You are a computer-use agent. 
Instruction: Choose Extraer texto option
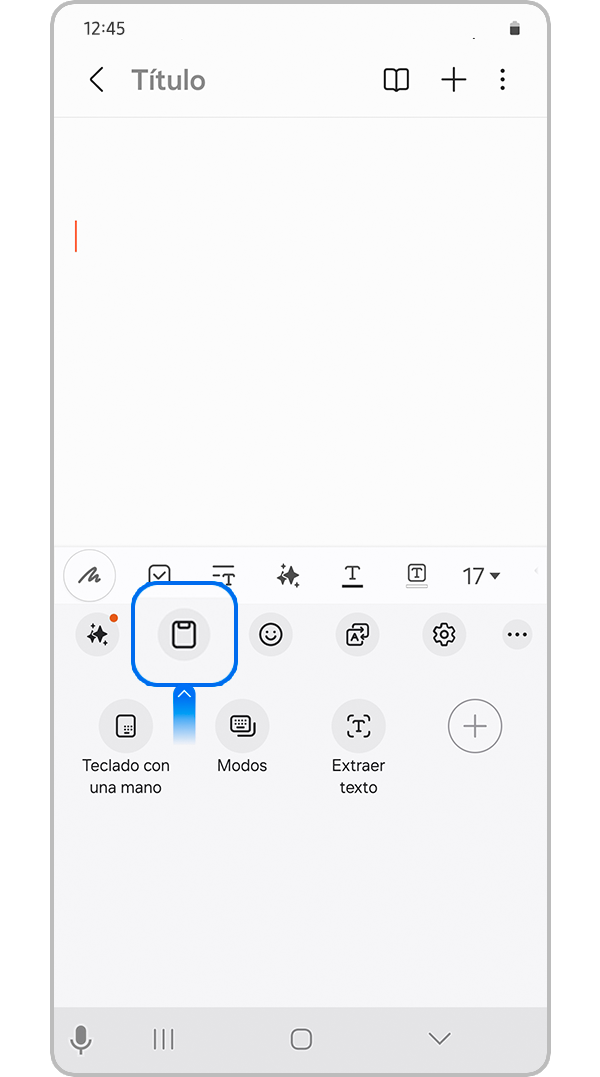point(358,727)
